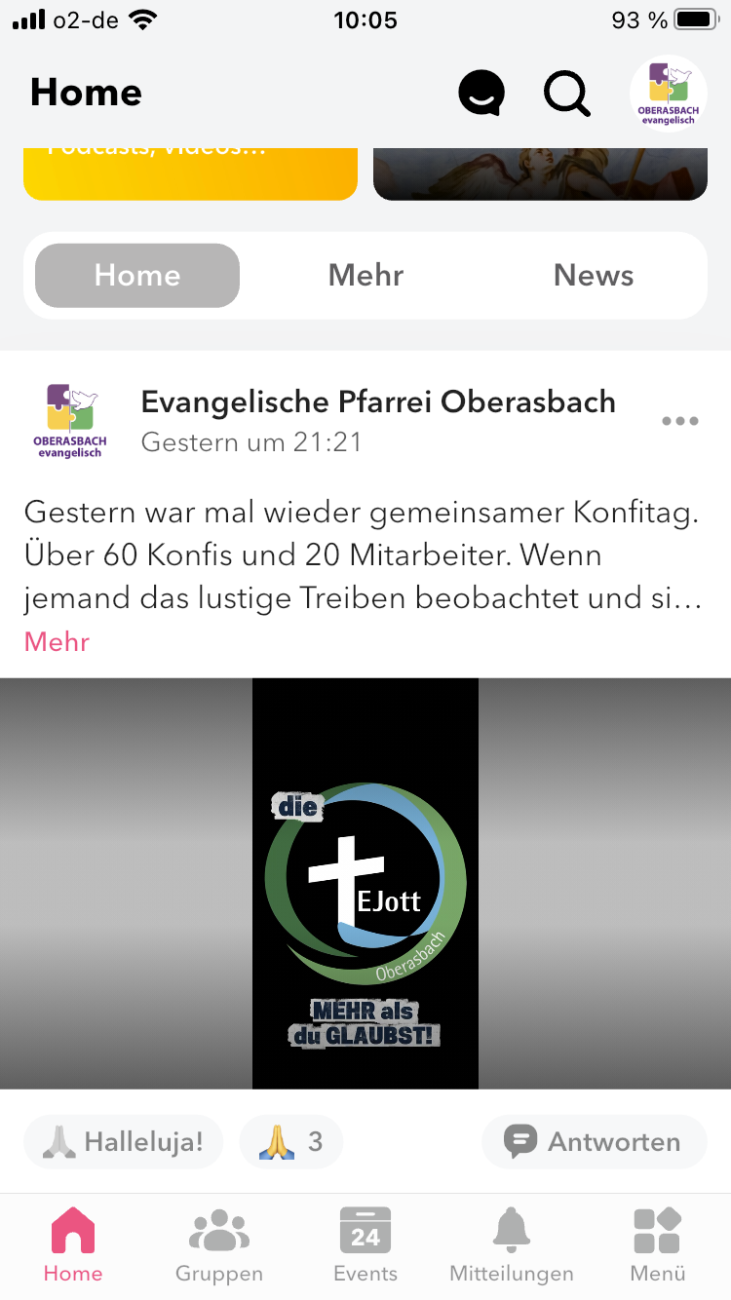Select the Home segment

137,276
